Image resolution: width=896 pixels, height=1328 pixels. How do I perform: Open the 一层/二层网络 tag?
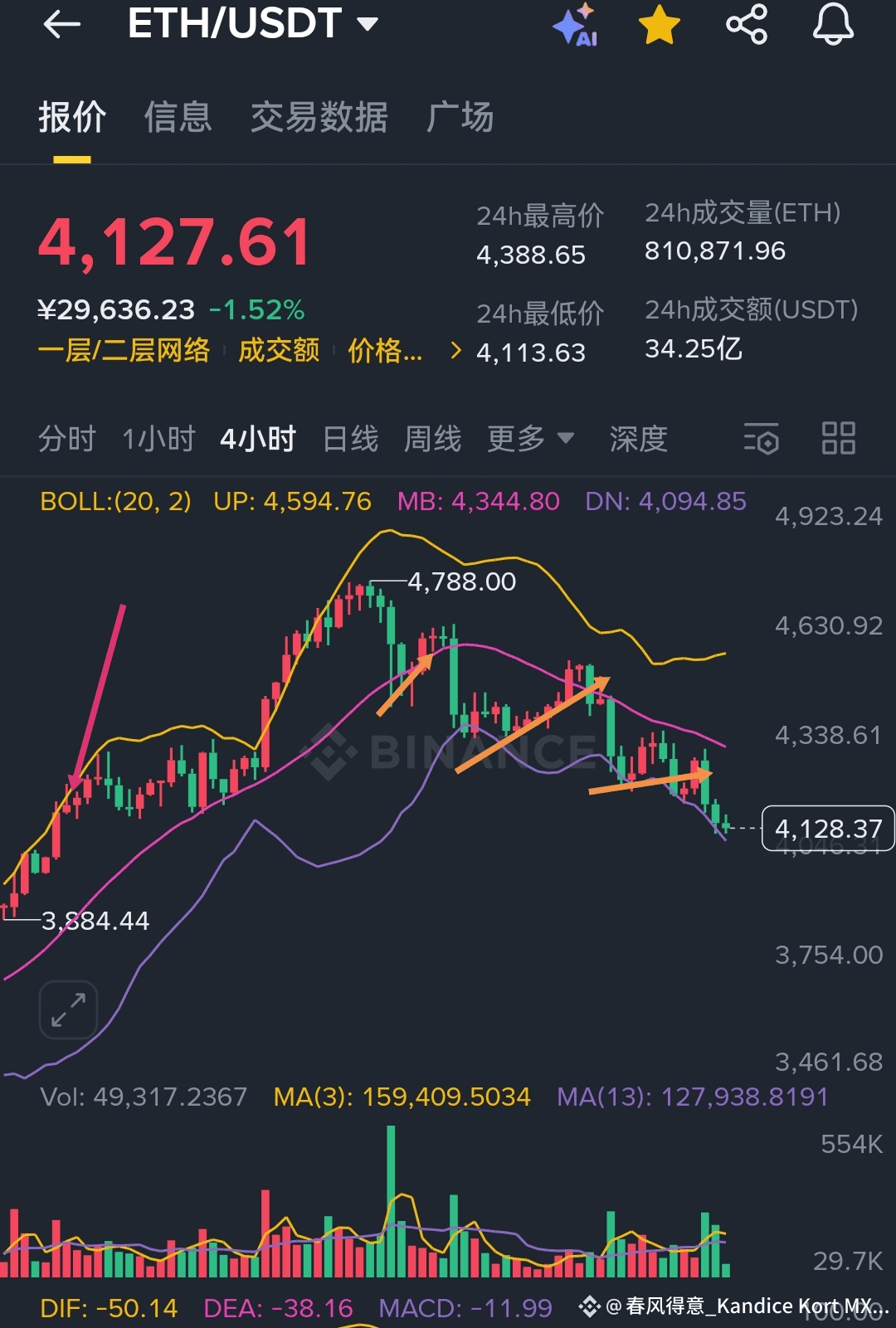point(124,351)
